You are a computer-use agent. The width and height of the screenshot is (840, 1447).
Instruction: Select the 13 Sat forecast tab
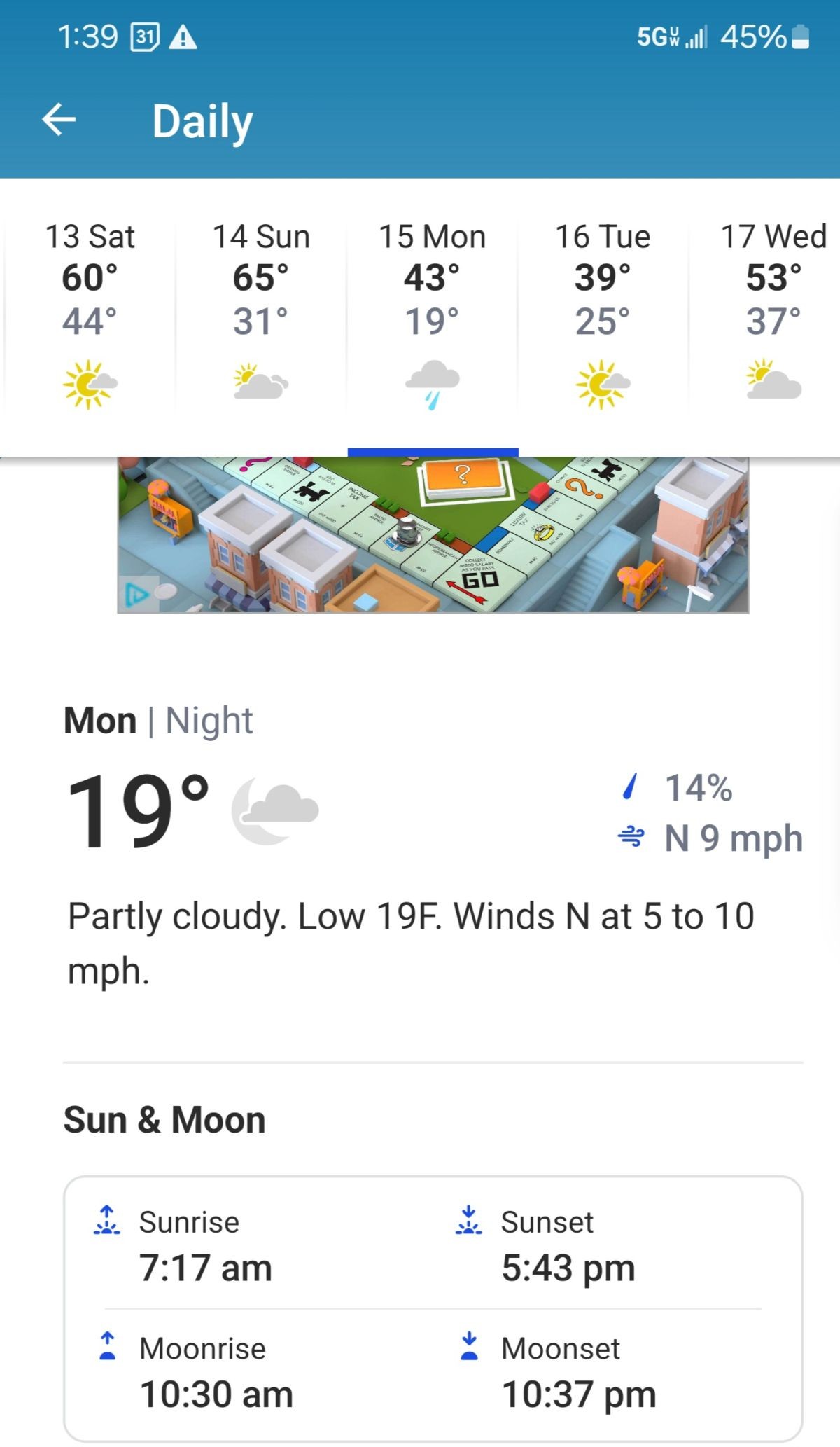click(x=90, y=315)
